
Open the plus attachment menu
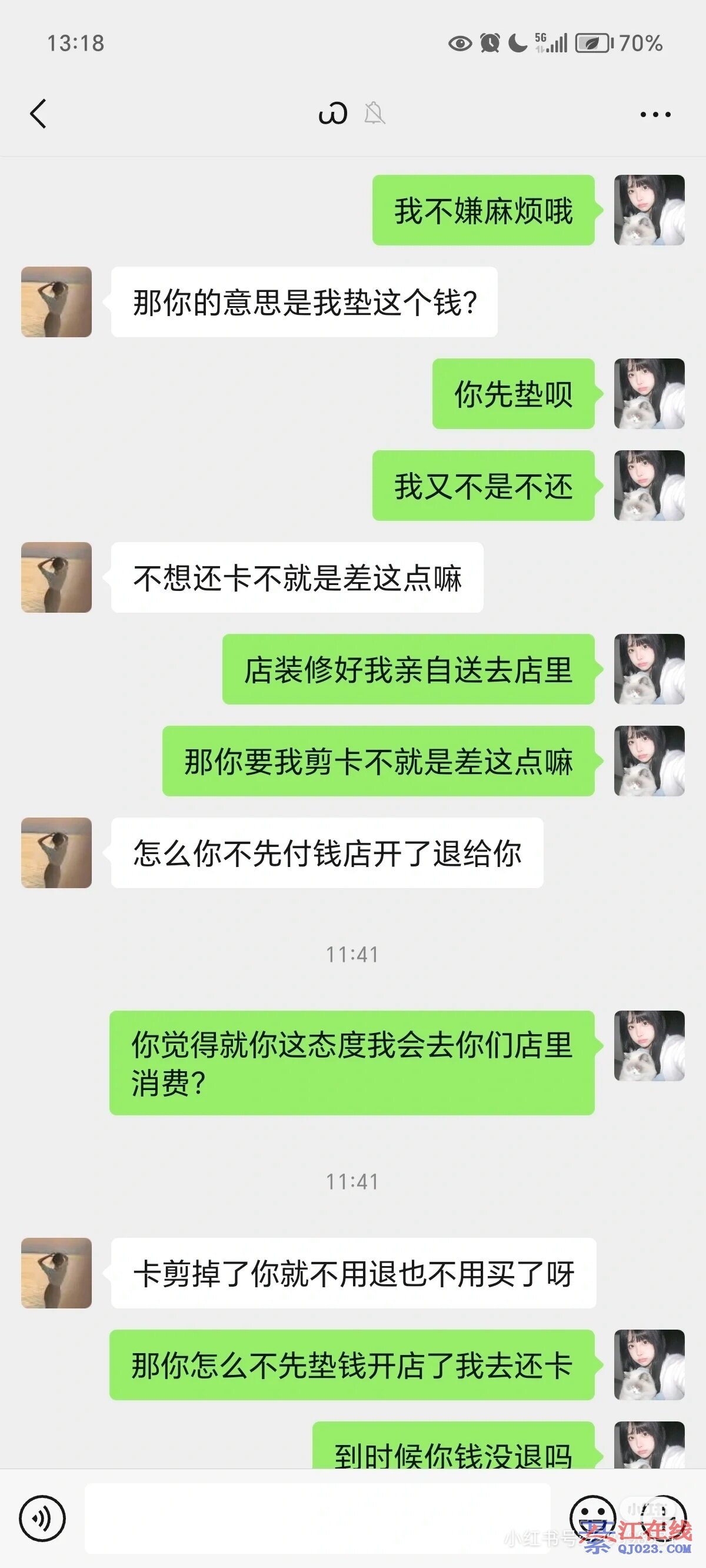click(x=664, y=1517)
